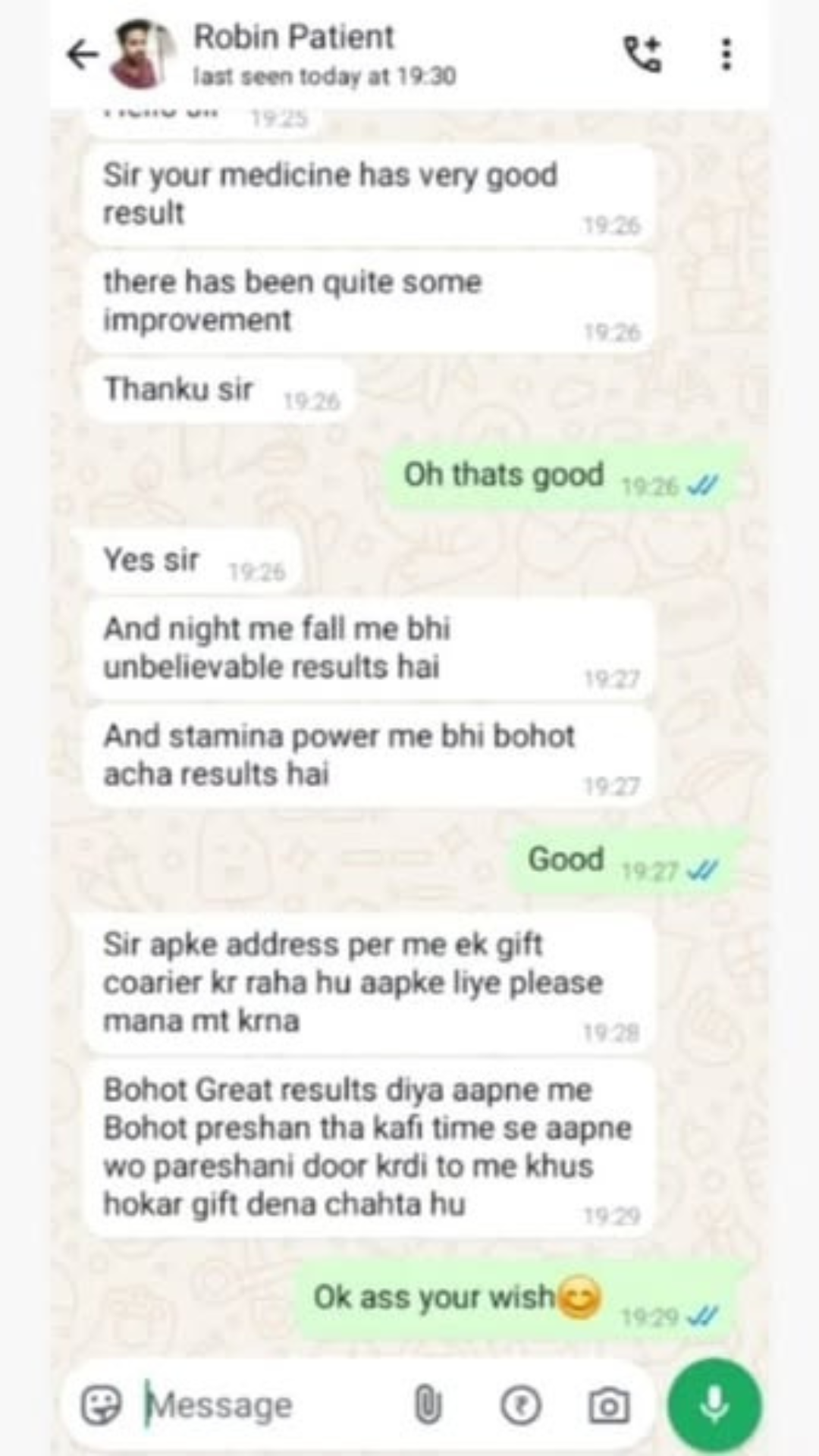Screen dimensions: 819x1456
Task: Open the camera to take a photo
Action: click(608, 1405)
